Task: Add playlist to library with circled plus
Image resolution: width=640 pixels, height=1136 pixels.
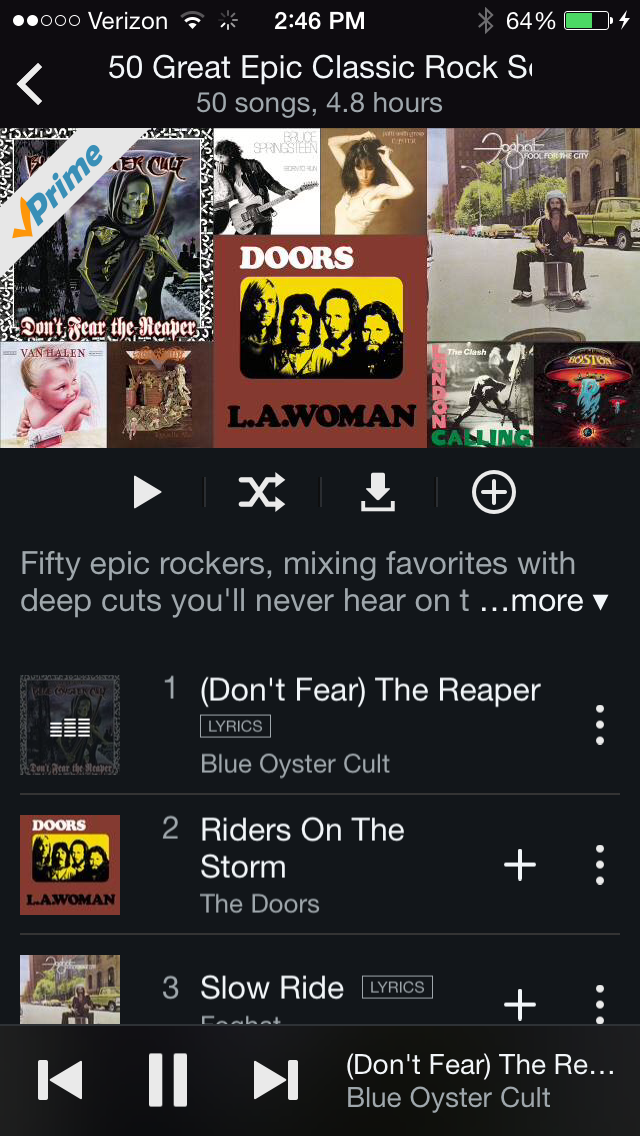Action: [494, 492]
